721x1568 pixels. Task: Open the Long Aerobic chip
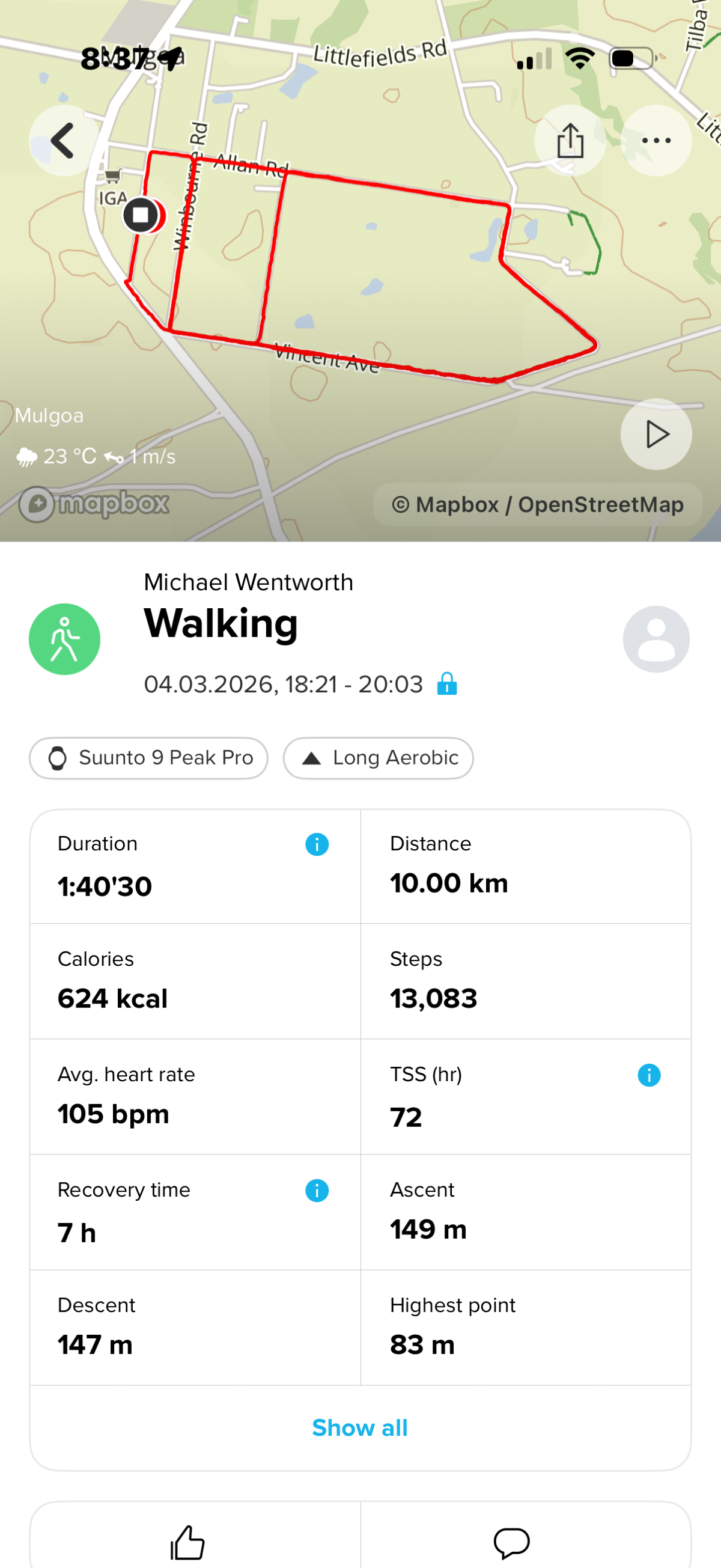pos(379,758)
